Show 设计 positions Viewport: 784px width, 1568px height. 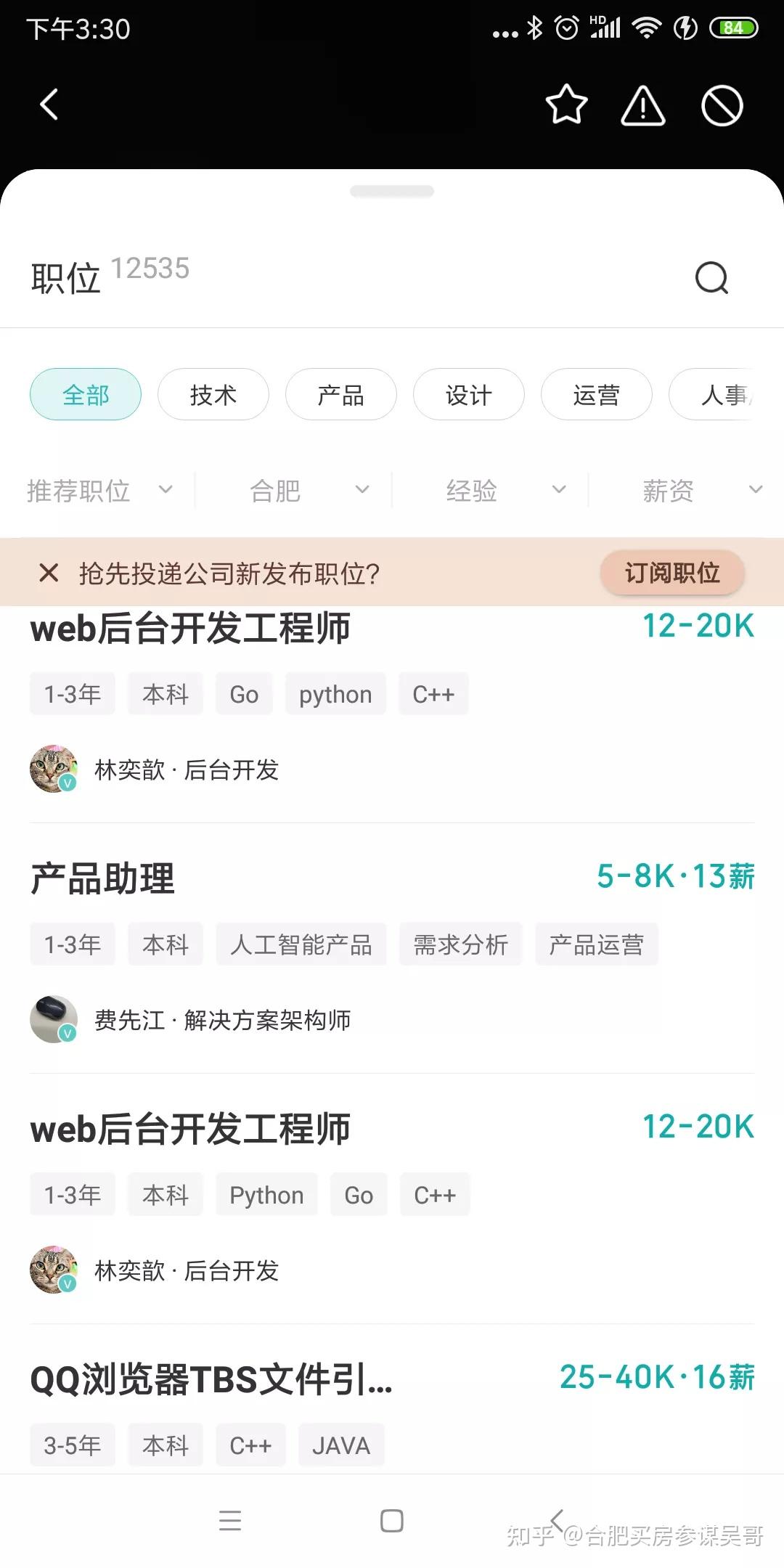click(469, 395)
